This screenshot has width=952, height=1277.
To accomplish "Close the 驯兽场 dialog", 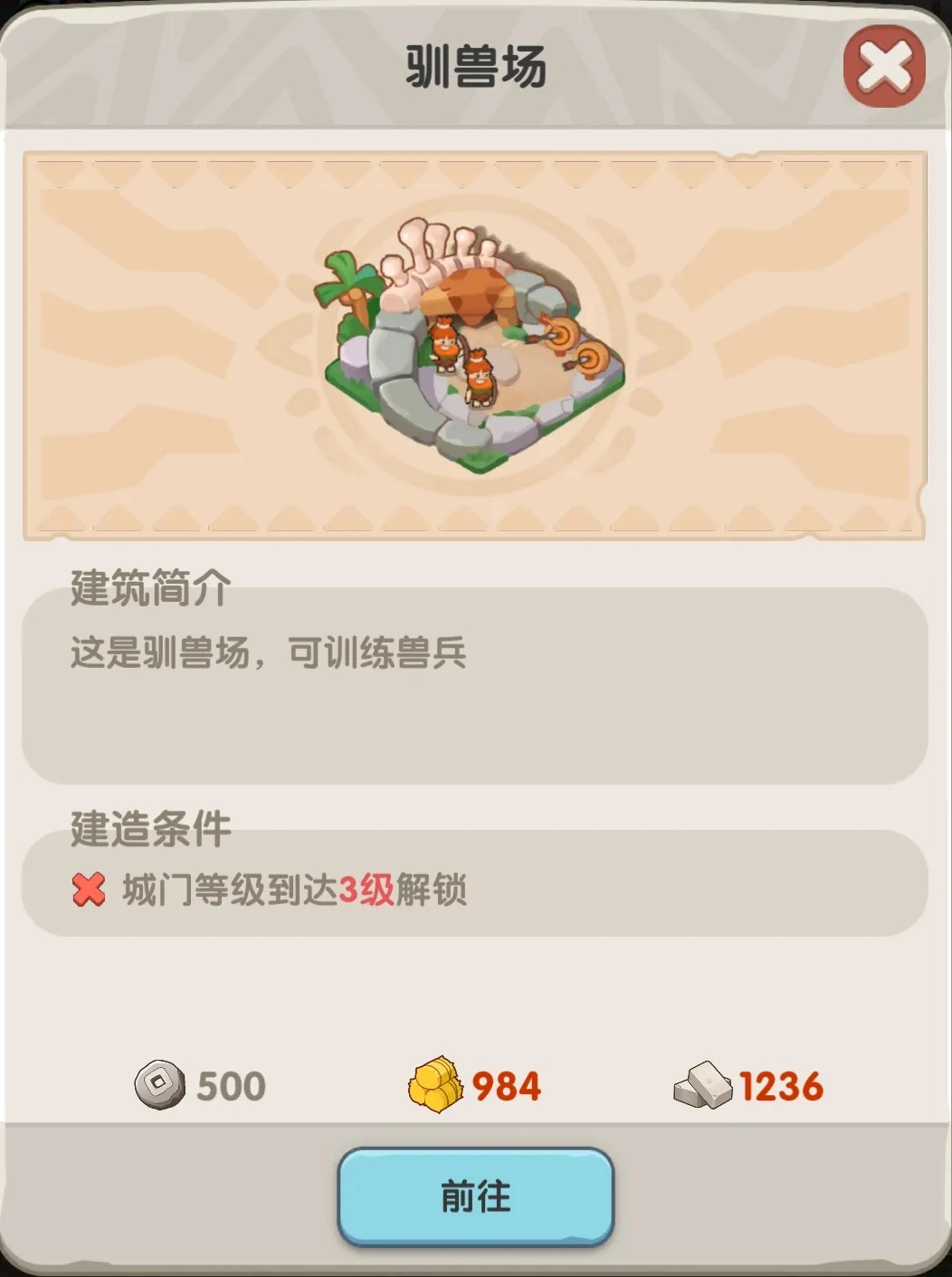I will point(883,67).
